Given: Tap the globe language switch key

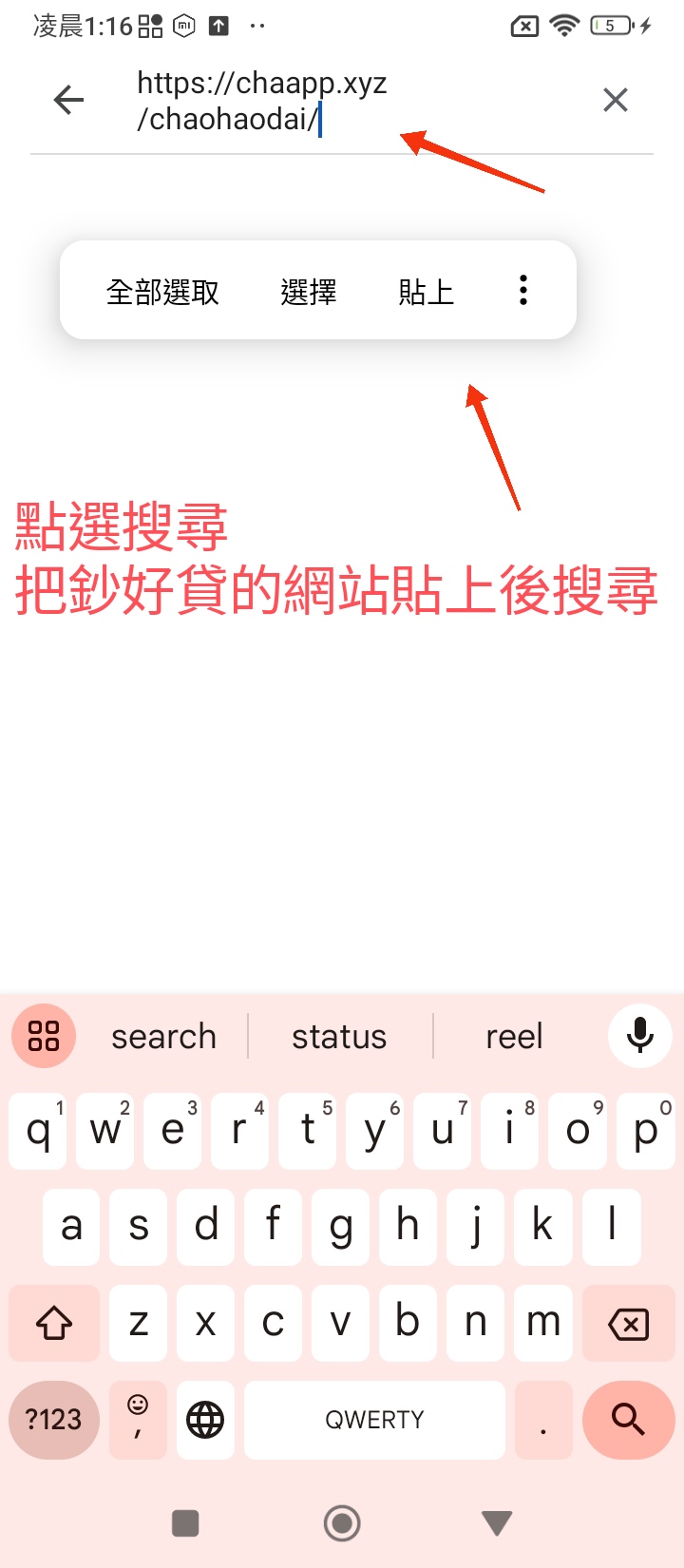Looking at the screenshot, I should tap(205, 1420).
